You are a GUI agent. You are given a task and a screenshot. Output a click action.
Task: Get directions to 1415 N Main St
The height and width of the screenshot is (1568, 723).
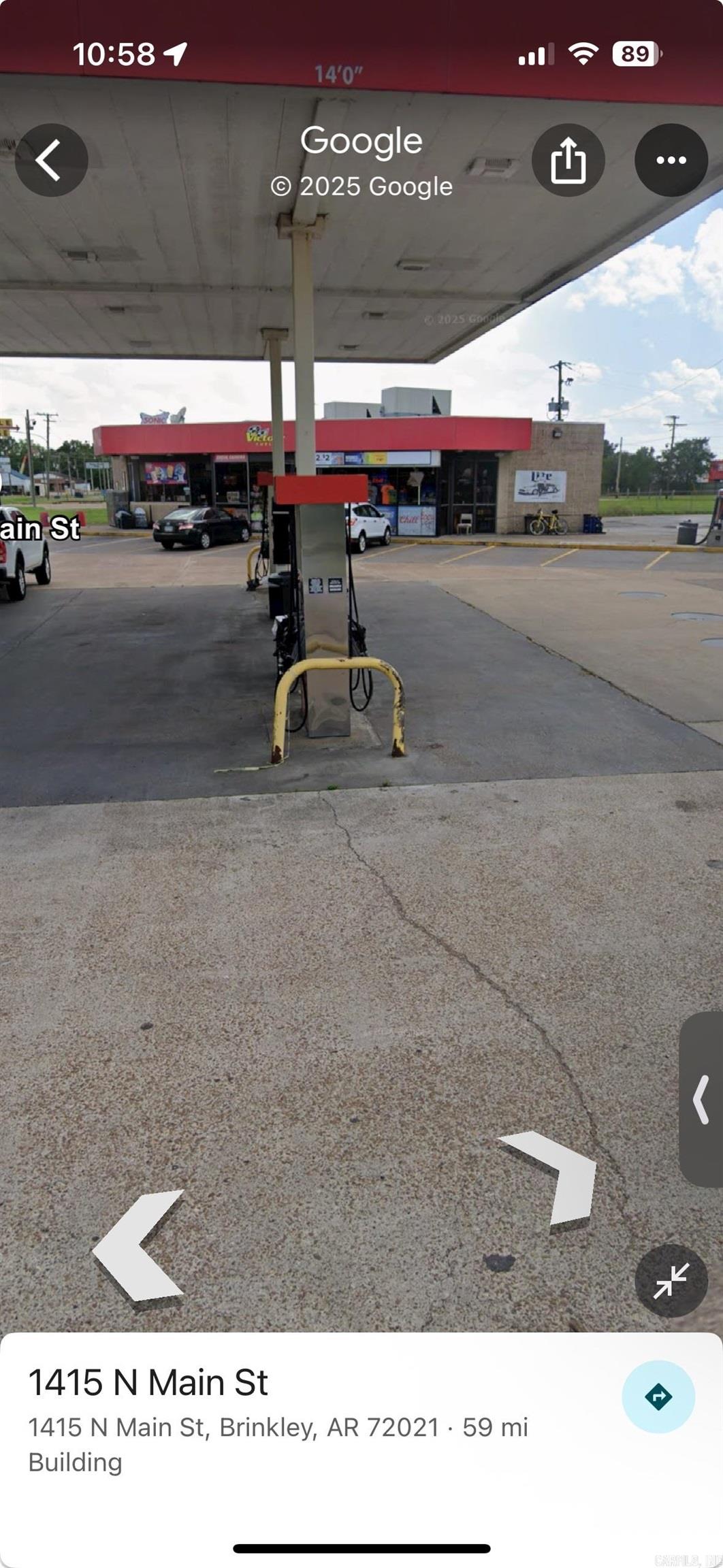click(658, 1396)
